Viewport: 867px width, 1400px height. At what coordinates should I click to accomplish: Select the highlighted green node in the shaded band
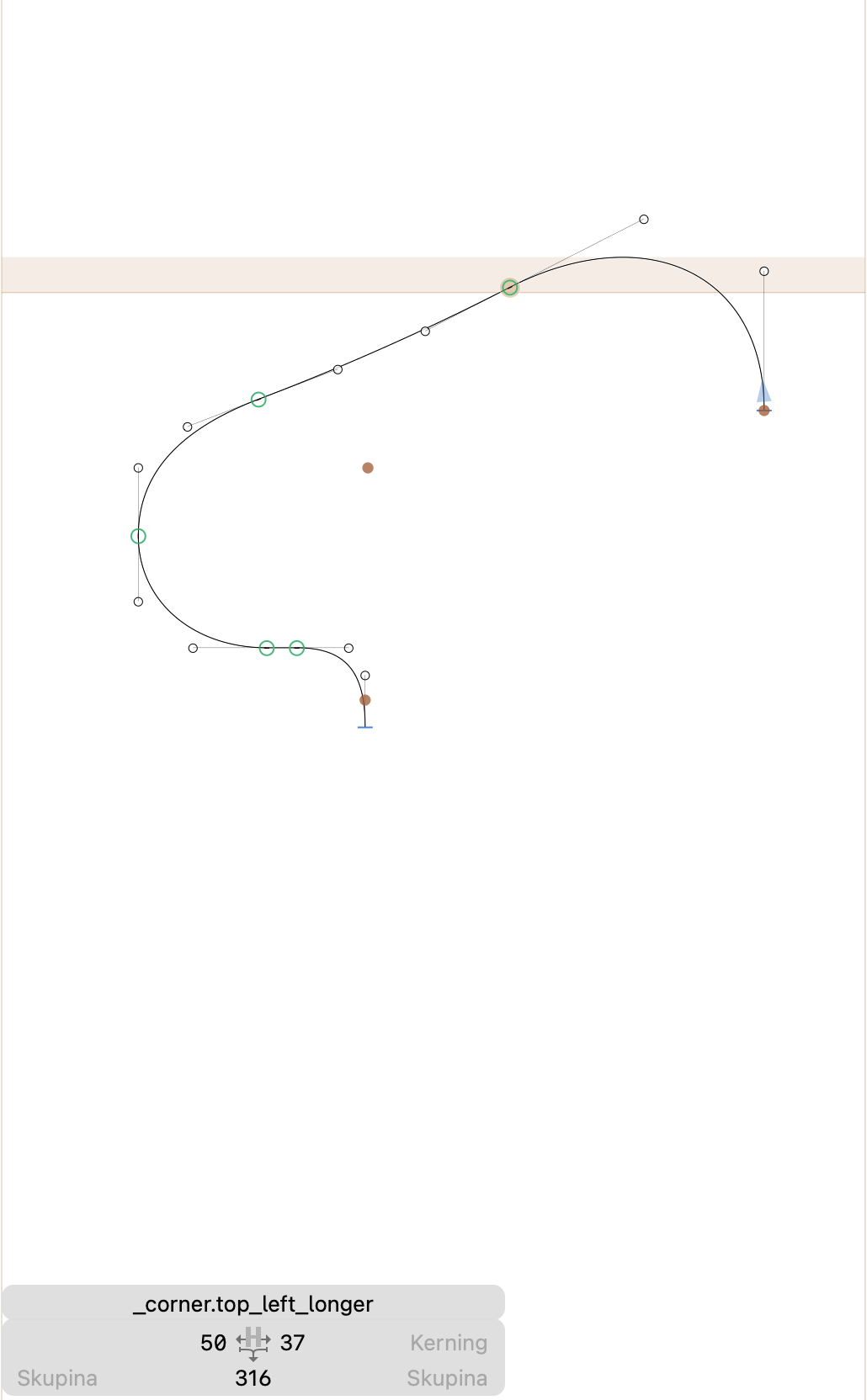pyautogui.click(x=509, y=288)
